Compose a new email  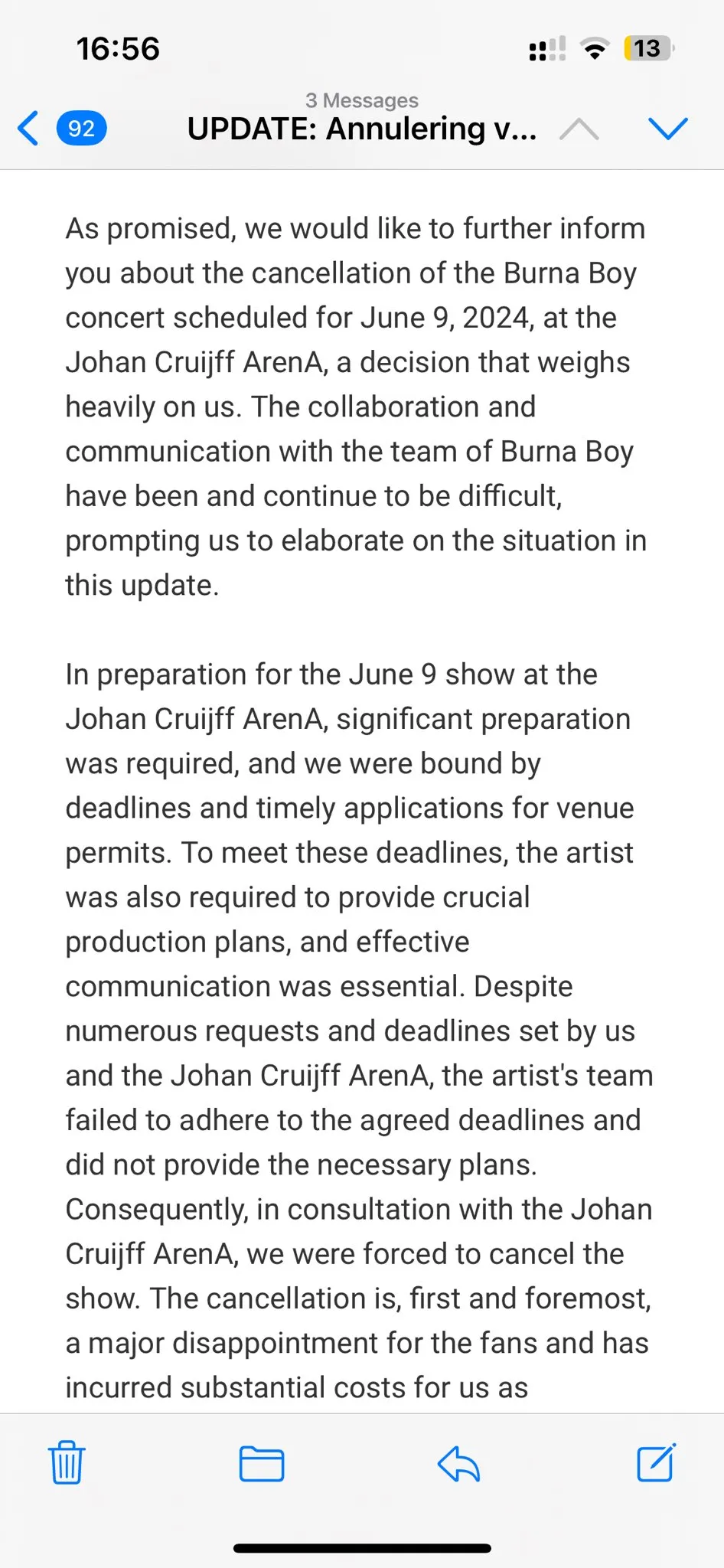[x=657, y=1462]
